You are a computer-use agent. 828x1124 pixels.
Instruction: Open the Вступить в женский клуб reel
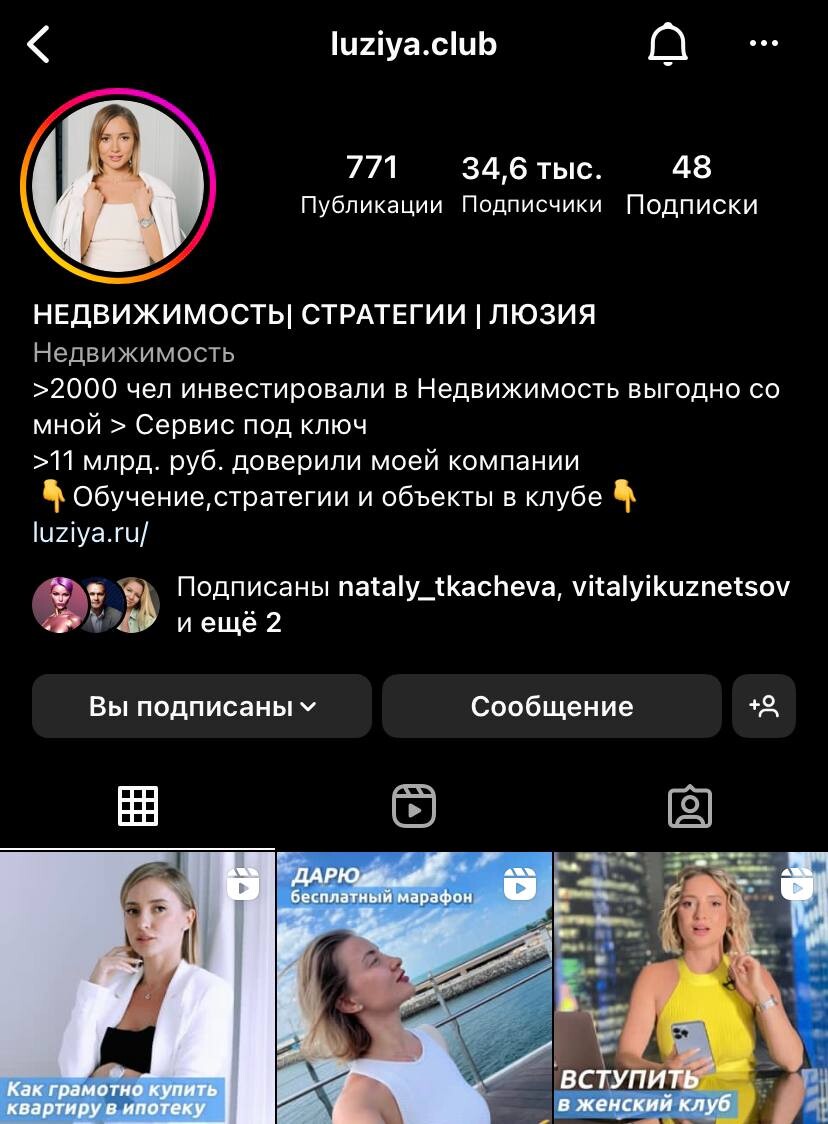(x=691, y=988)
